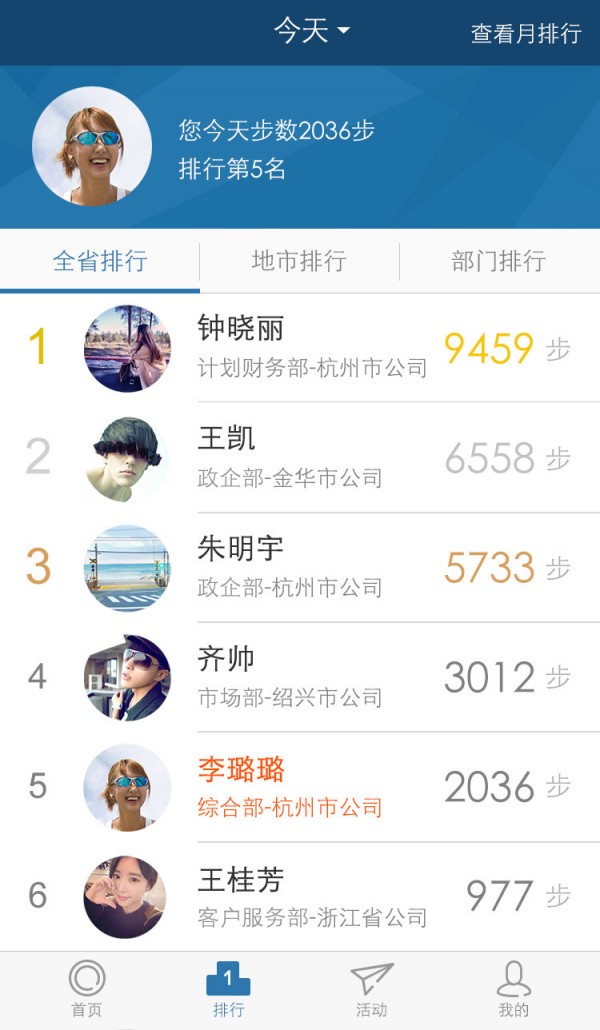View 王桂芳's ranking row

[x=300, y=896]
